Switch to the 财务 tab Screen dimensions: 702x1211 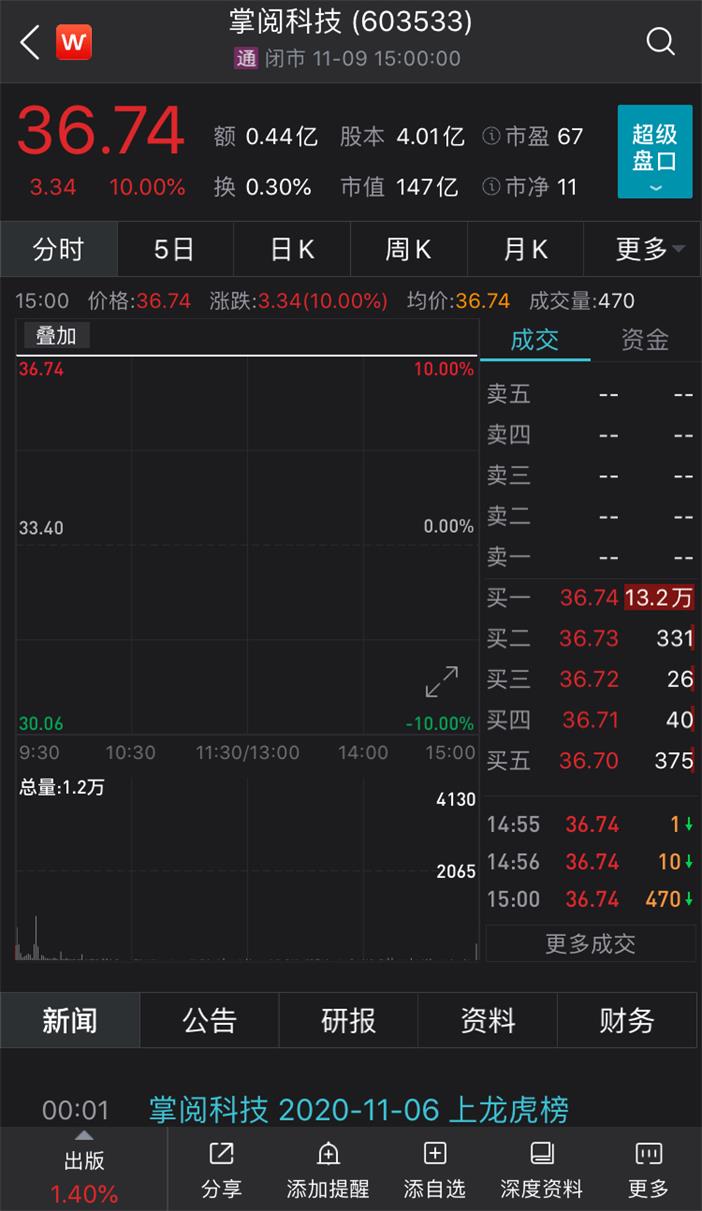point(626,1020)
